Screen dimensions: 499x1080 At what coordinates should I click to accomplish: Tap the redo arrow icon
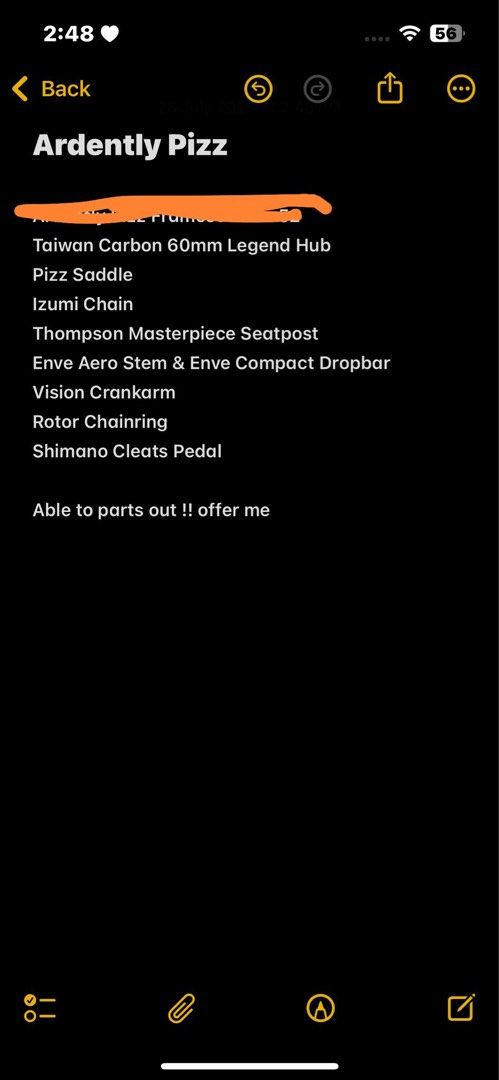318,89
